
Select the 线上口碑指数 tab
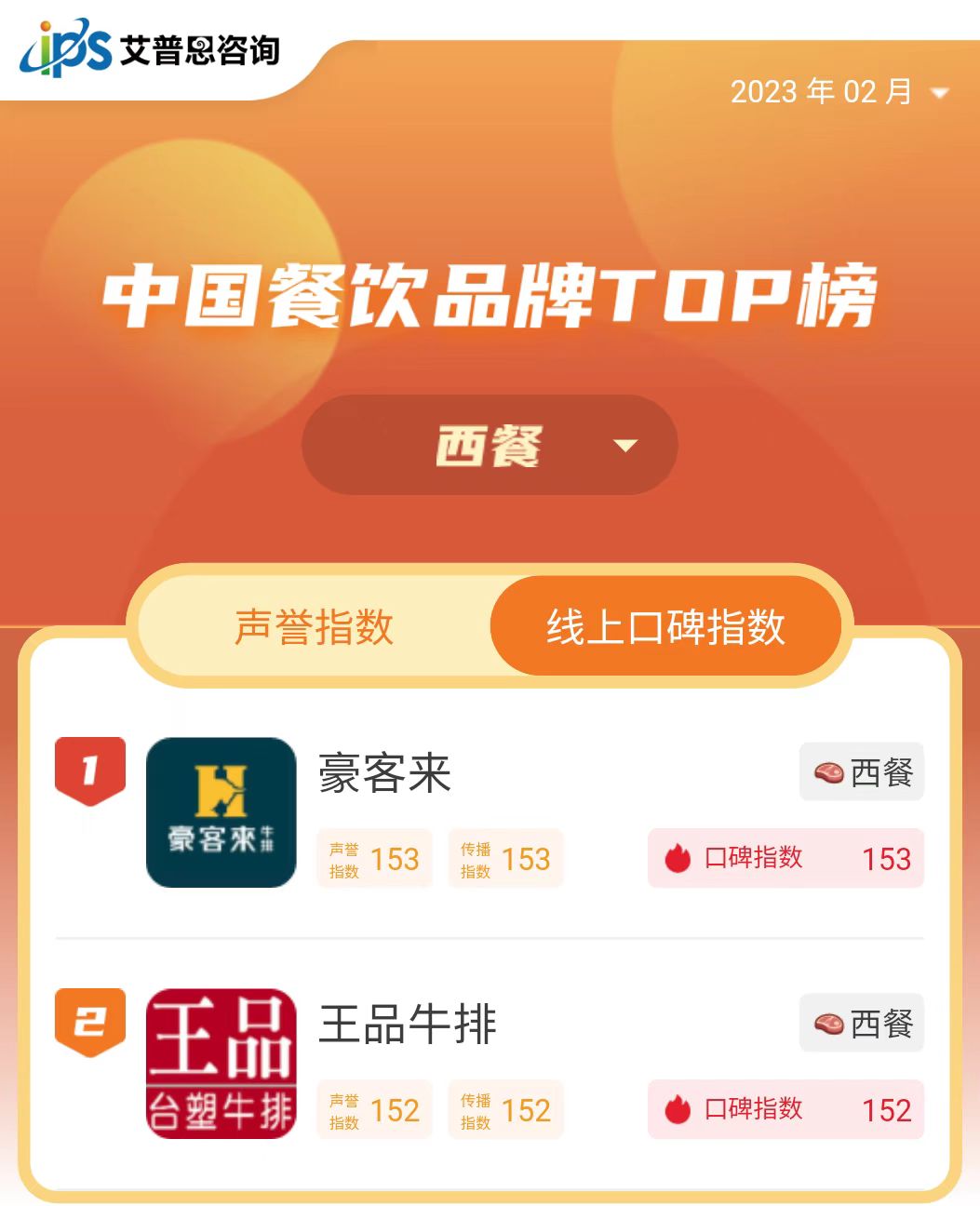(665, 627)
